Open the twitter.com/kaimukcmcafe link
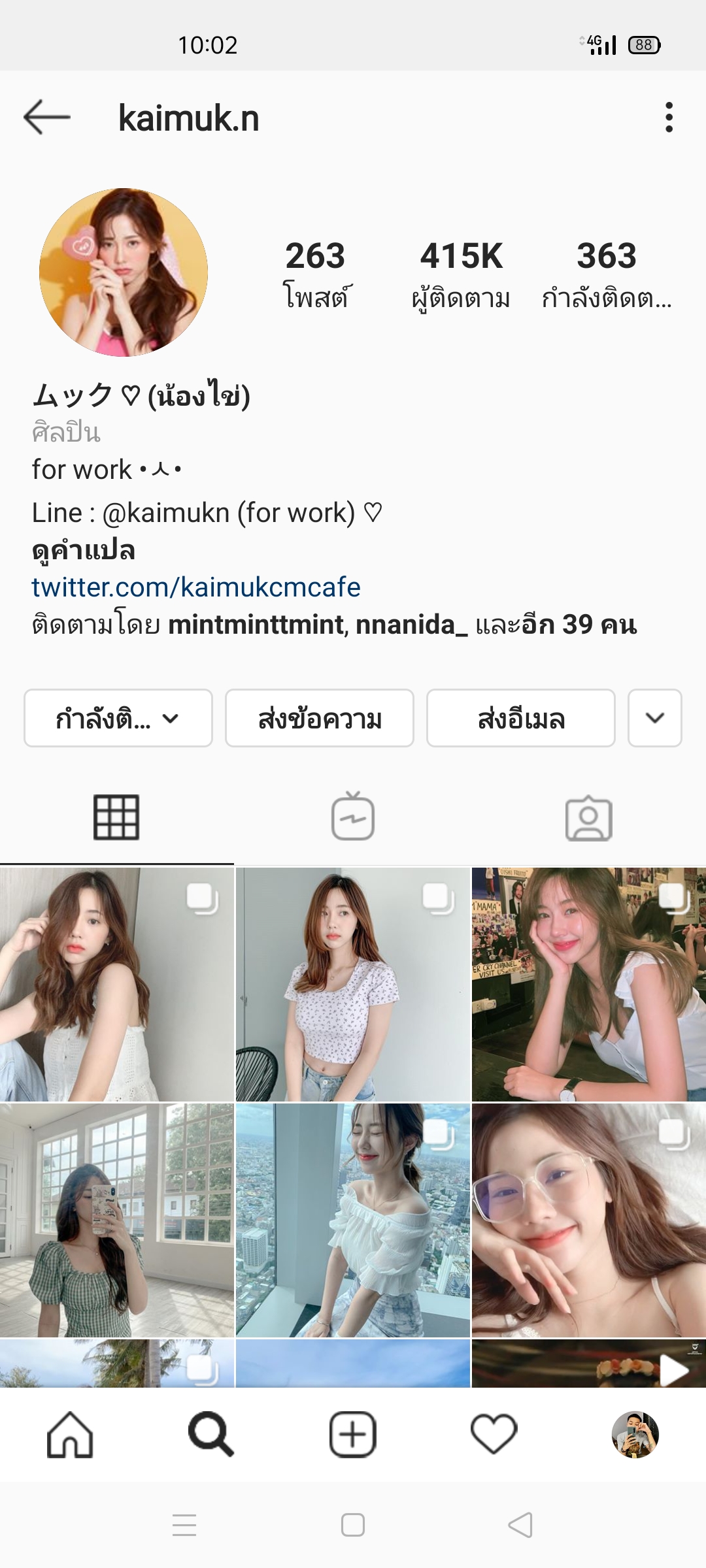The image size is (706, 1568). click(x=195, y=587)
